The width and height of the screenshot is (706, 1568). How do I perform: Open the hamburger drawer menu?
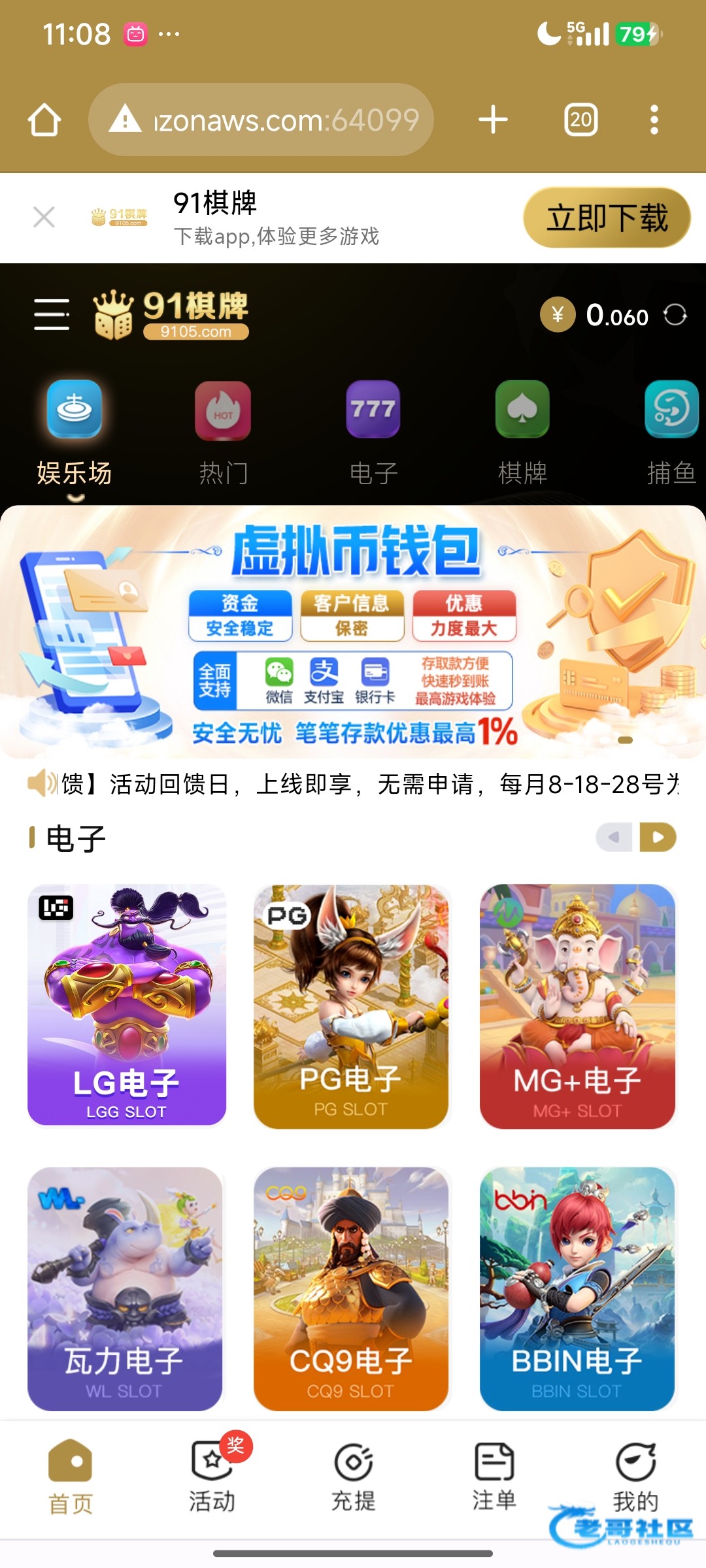click(x=52, y=314)
